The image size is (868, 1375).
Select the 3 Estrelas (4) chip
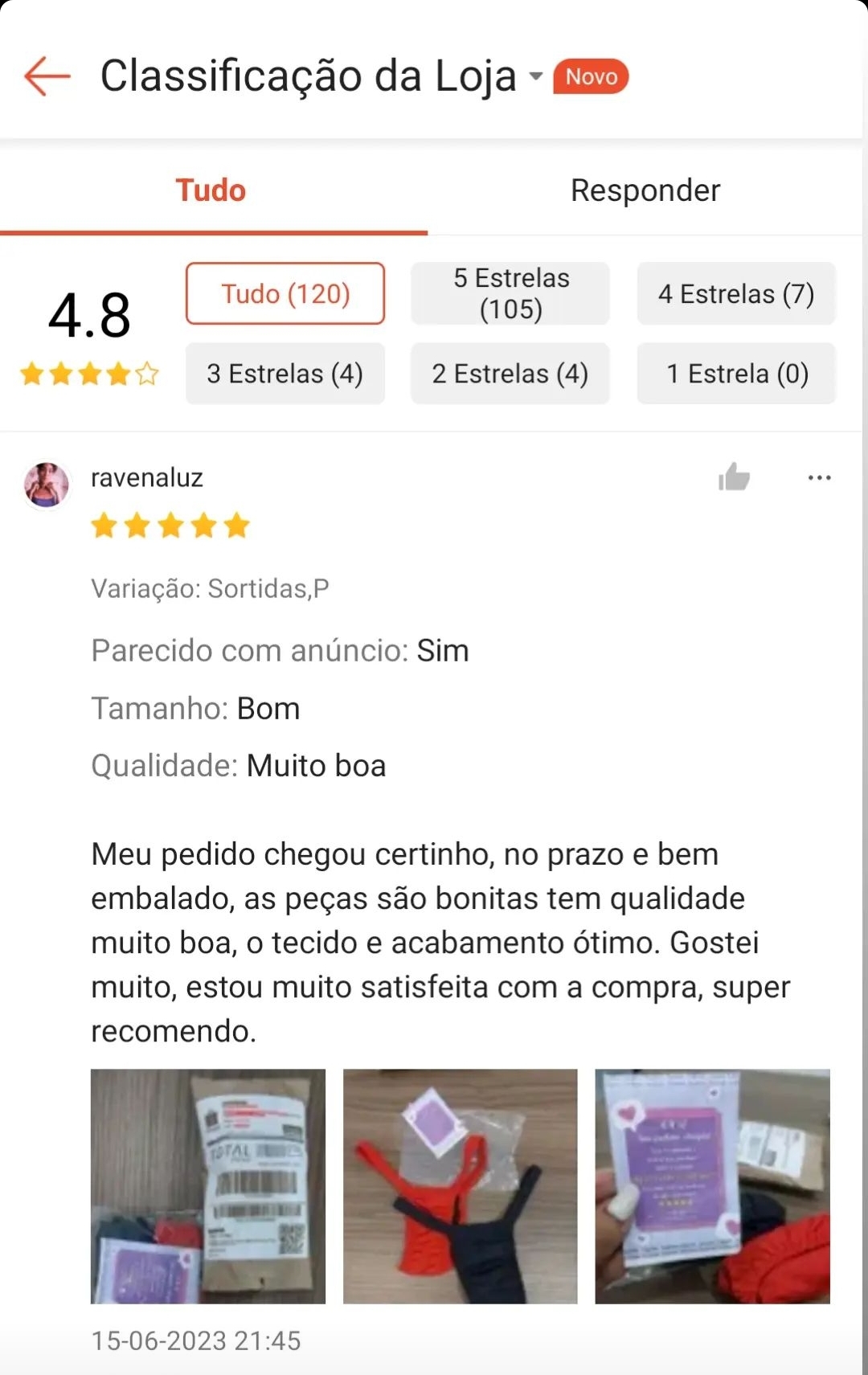285,373
